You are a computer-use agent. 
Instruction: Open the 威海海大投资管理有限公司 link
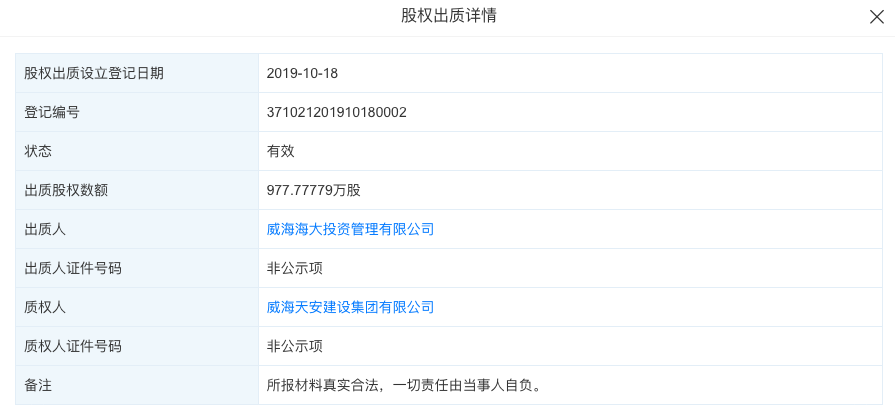(x=350, y=229)
